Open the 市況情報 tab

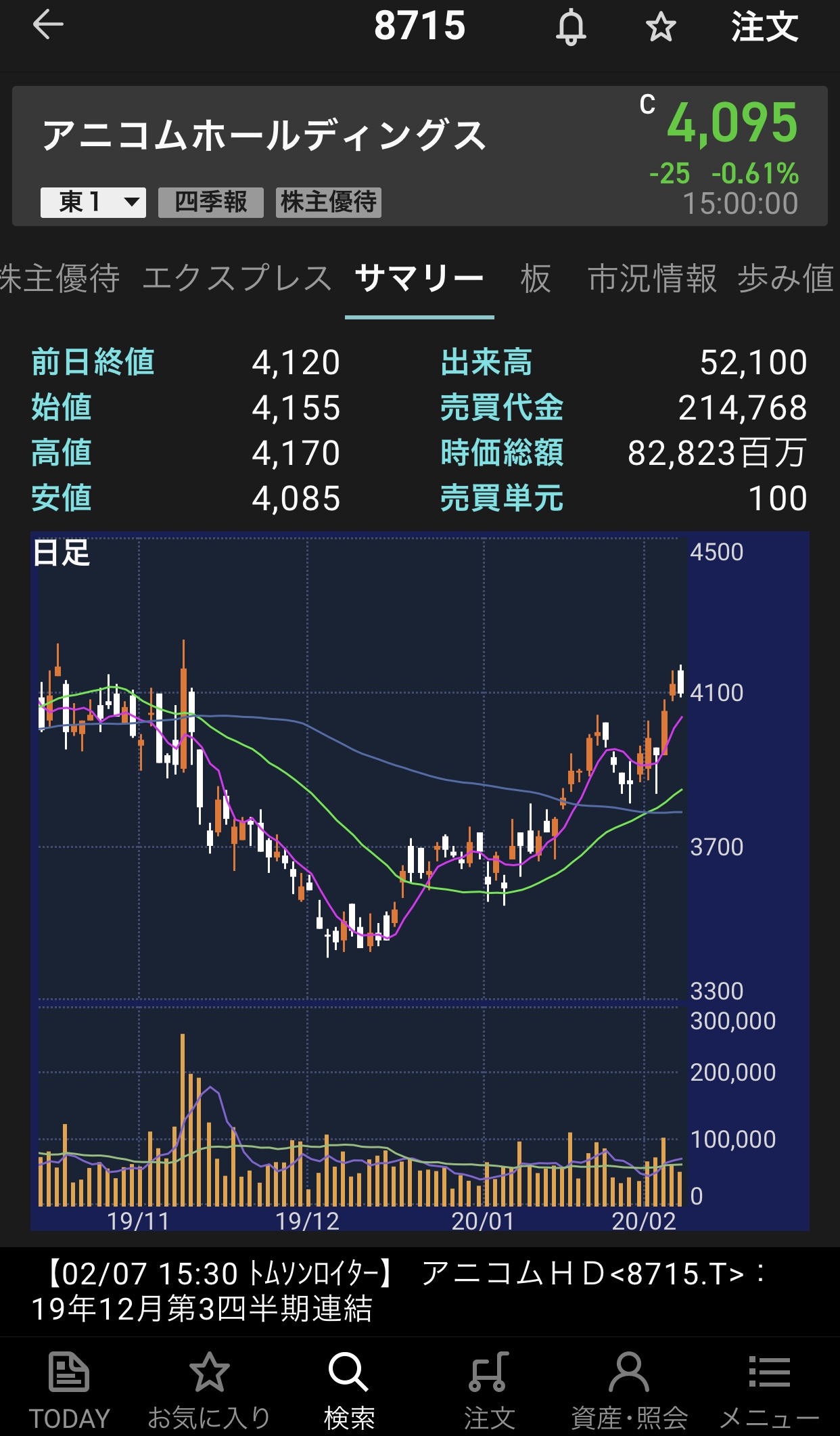[x=652, y=278]
